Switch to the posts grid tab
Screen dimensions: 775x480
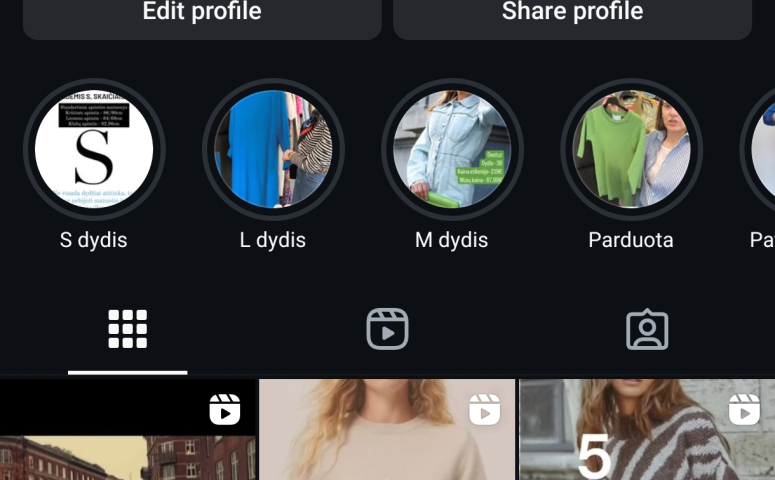[x=128, y=329]
